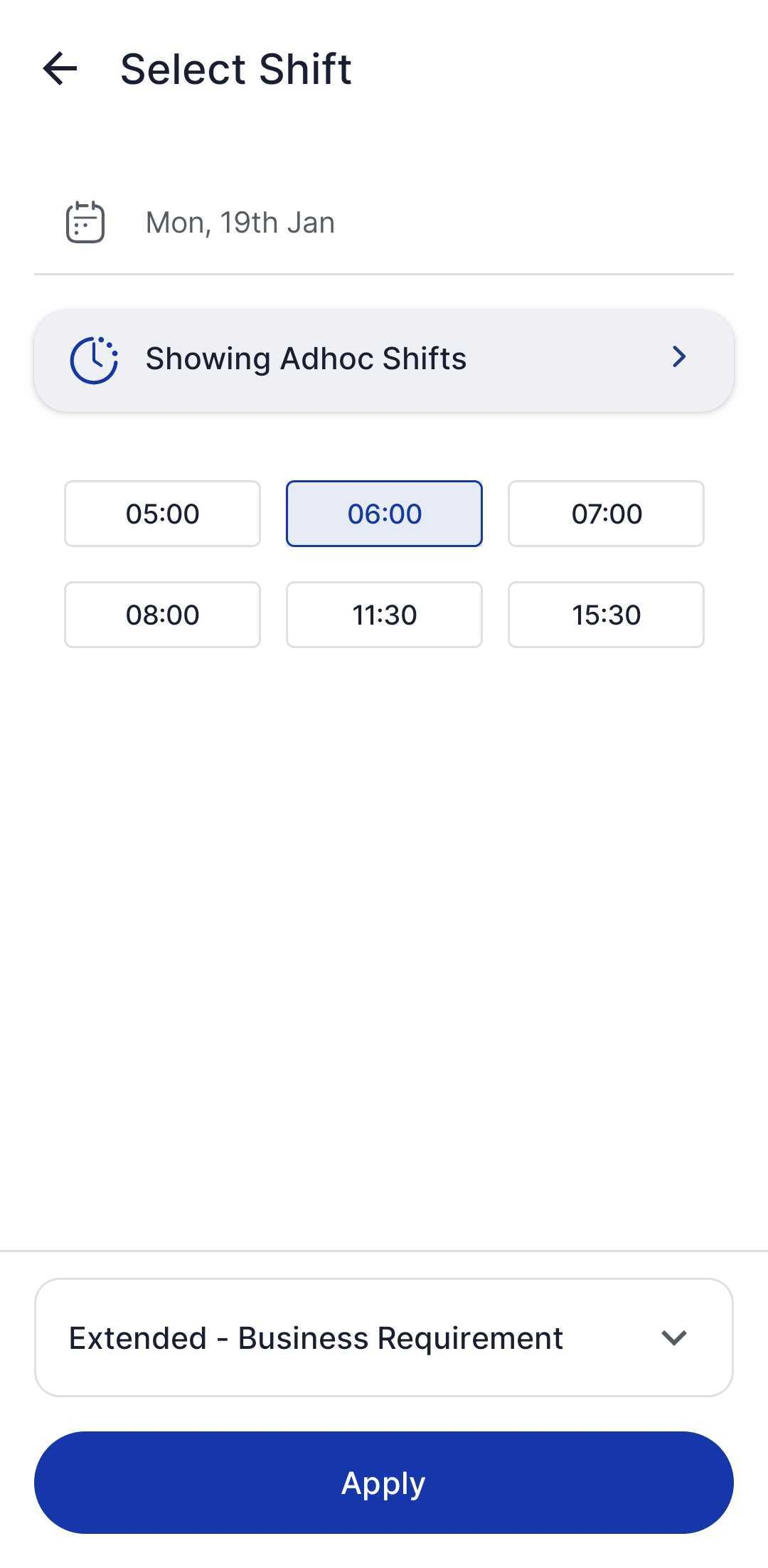This screenshot has height=1568, width=768.
Task: Tap the Apply button
Action: tap(384, 1483)
